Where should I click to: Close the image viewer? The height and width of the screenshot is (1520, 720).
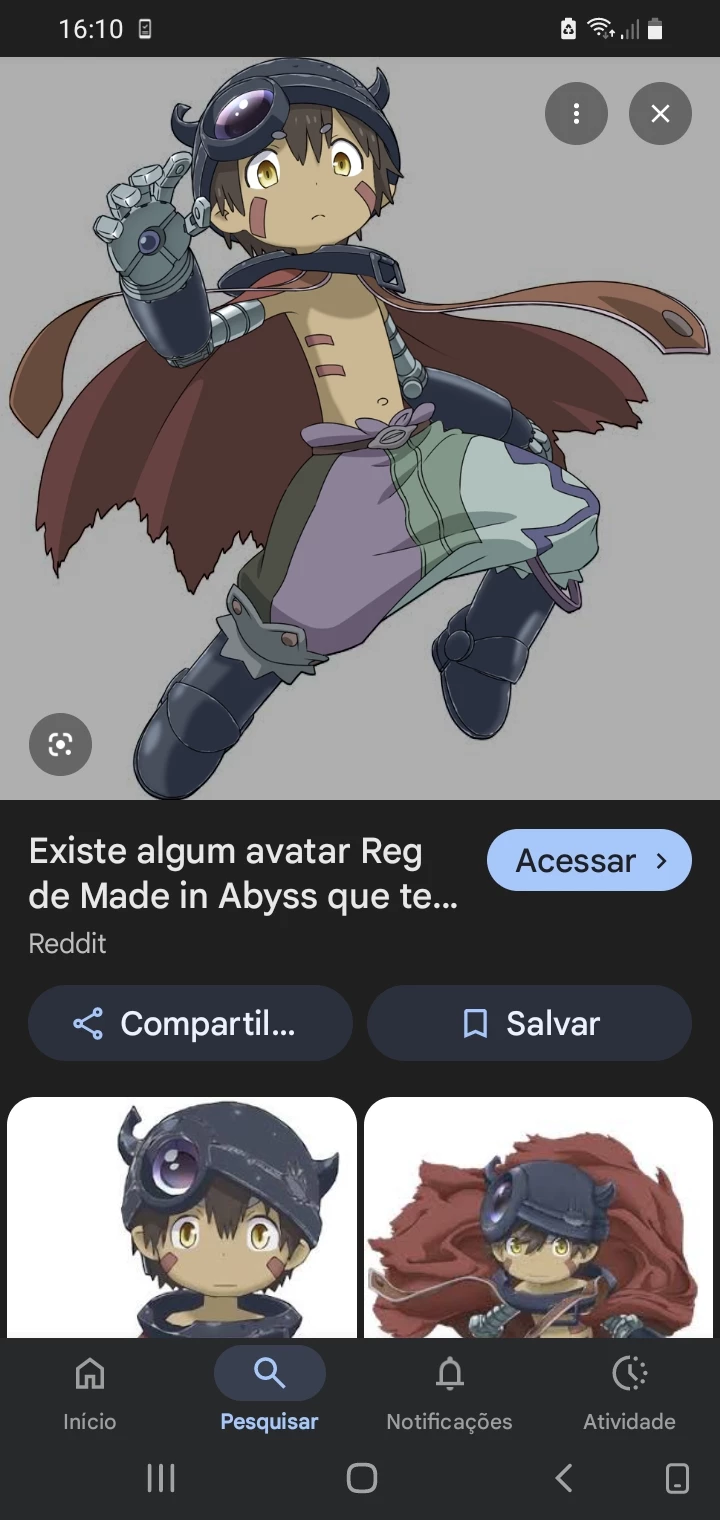[660, 114]
